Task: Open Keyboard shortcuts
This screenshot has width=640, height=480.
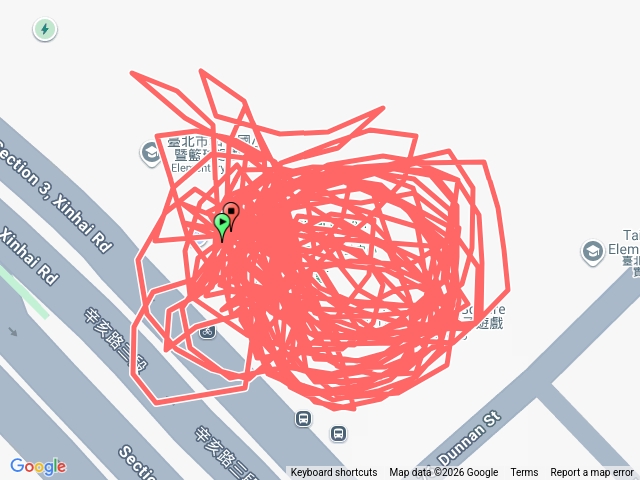Action: [334, 473]
